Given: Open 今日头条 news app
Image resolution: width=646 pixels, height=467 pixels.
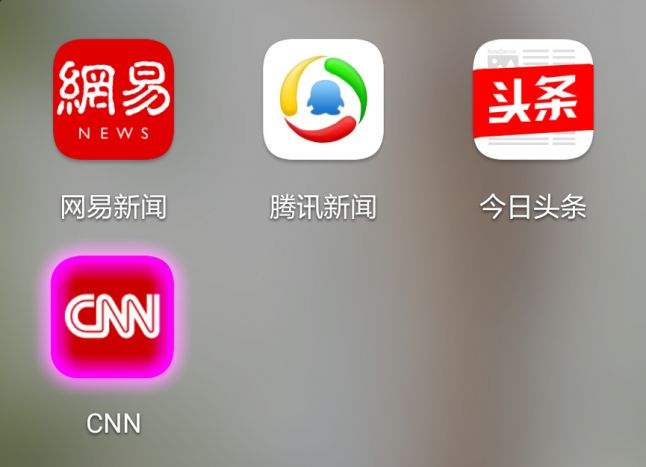Looking at the screenshot, I should (x=533, y=99).
